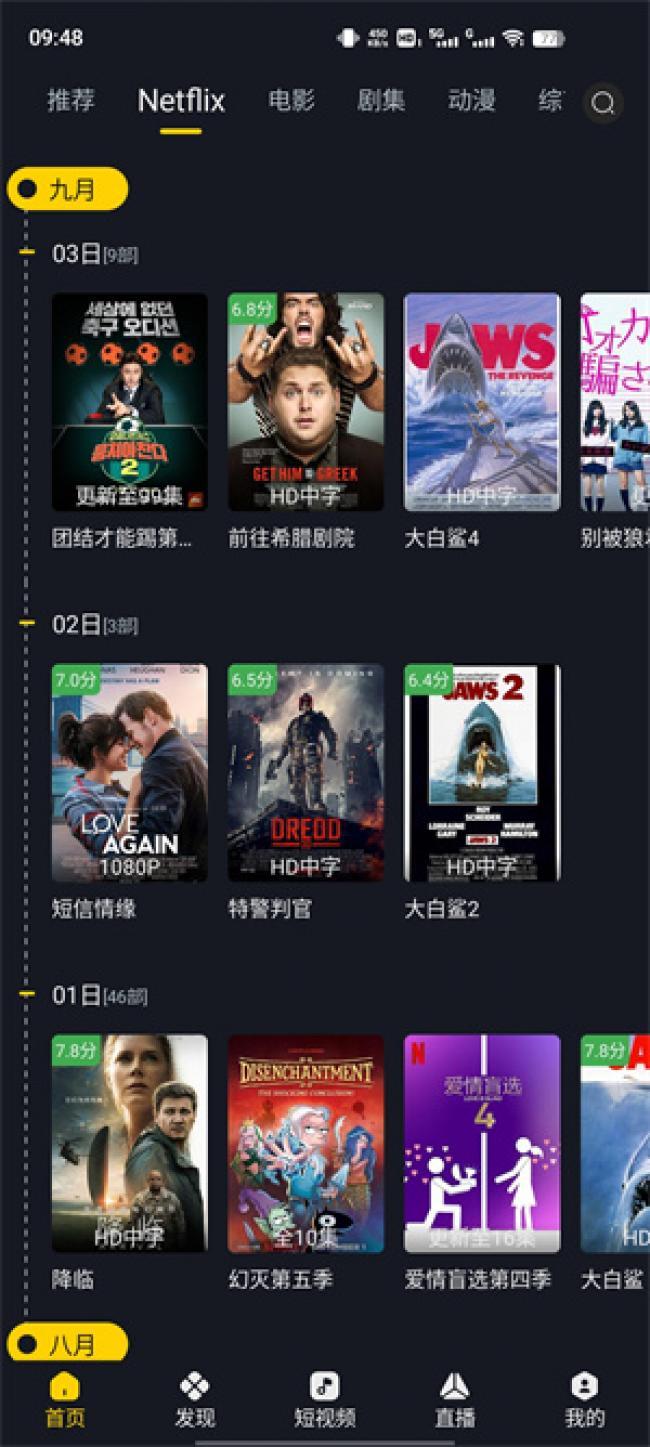Switch to the 电影 tab

[x=291, y=101]
